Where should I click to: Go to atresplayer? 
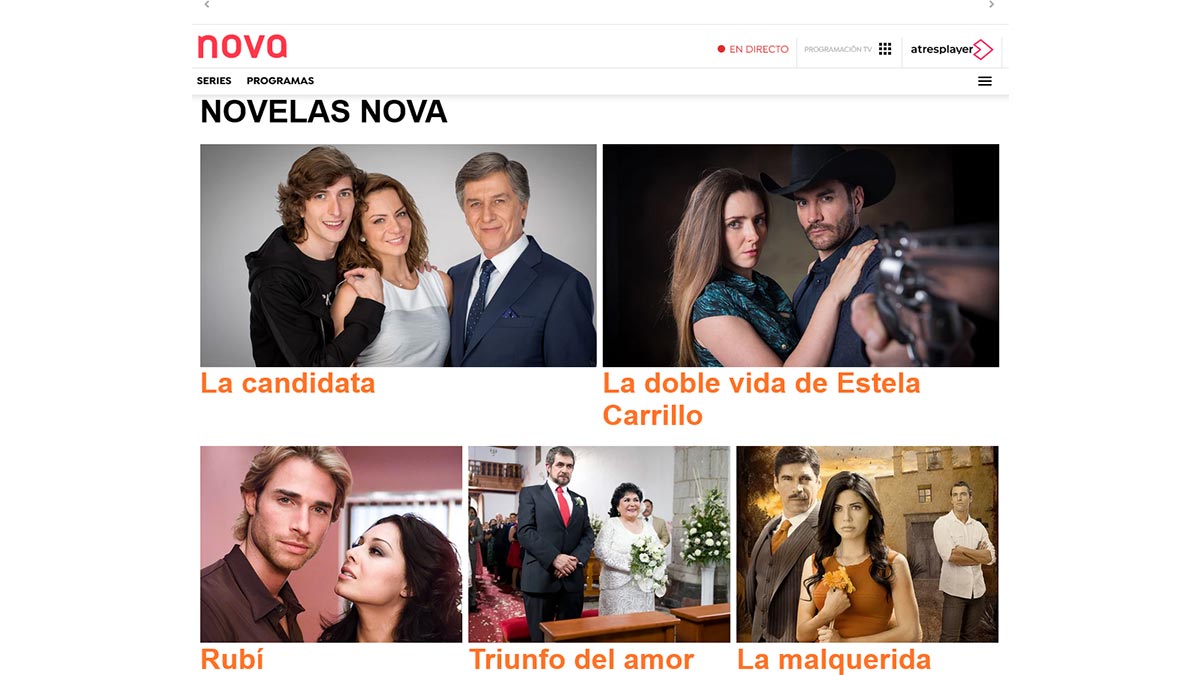950,49
